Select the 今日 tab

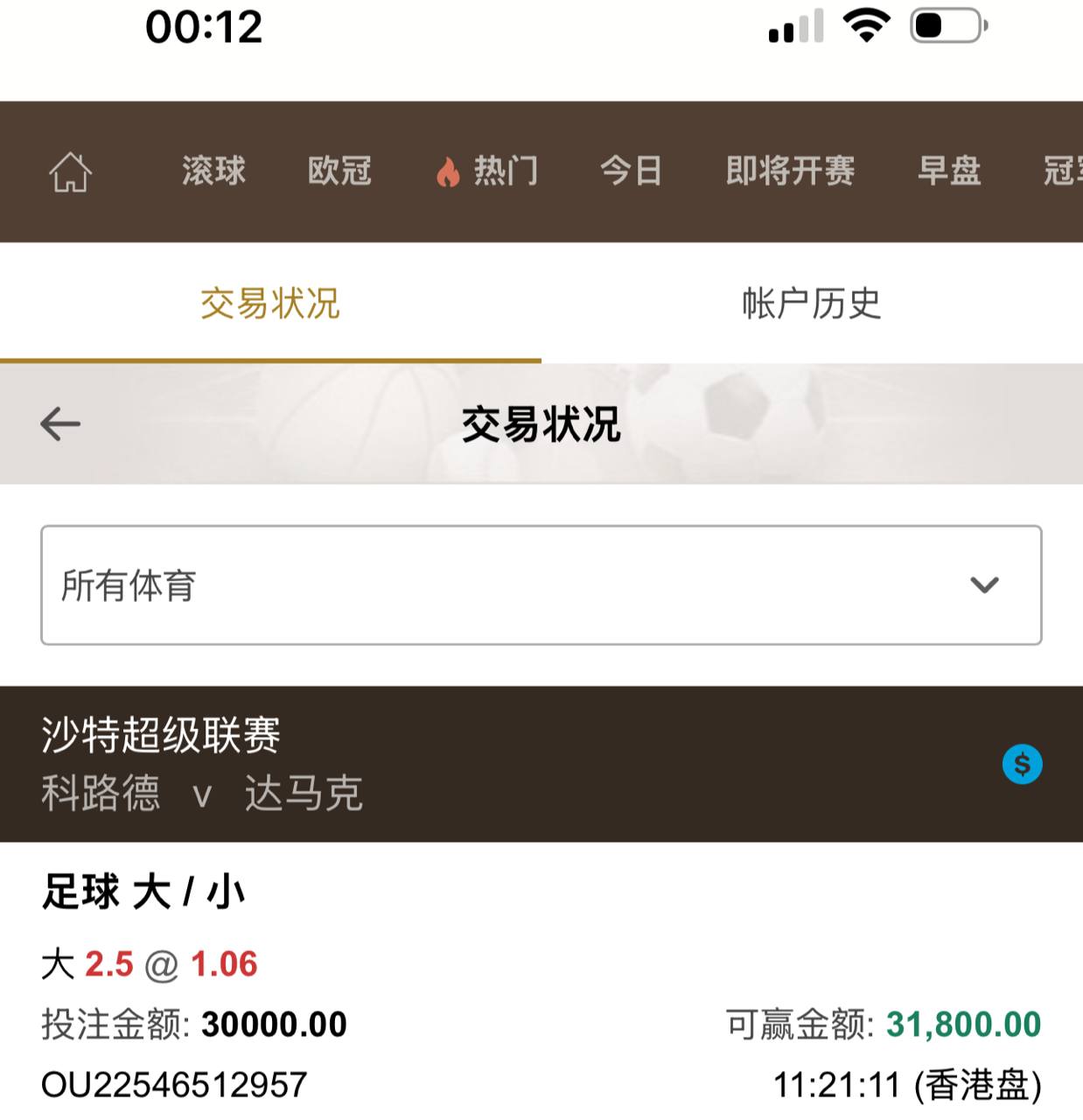pyautogui.click(x=631, y=171)
